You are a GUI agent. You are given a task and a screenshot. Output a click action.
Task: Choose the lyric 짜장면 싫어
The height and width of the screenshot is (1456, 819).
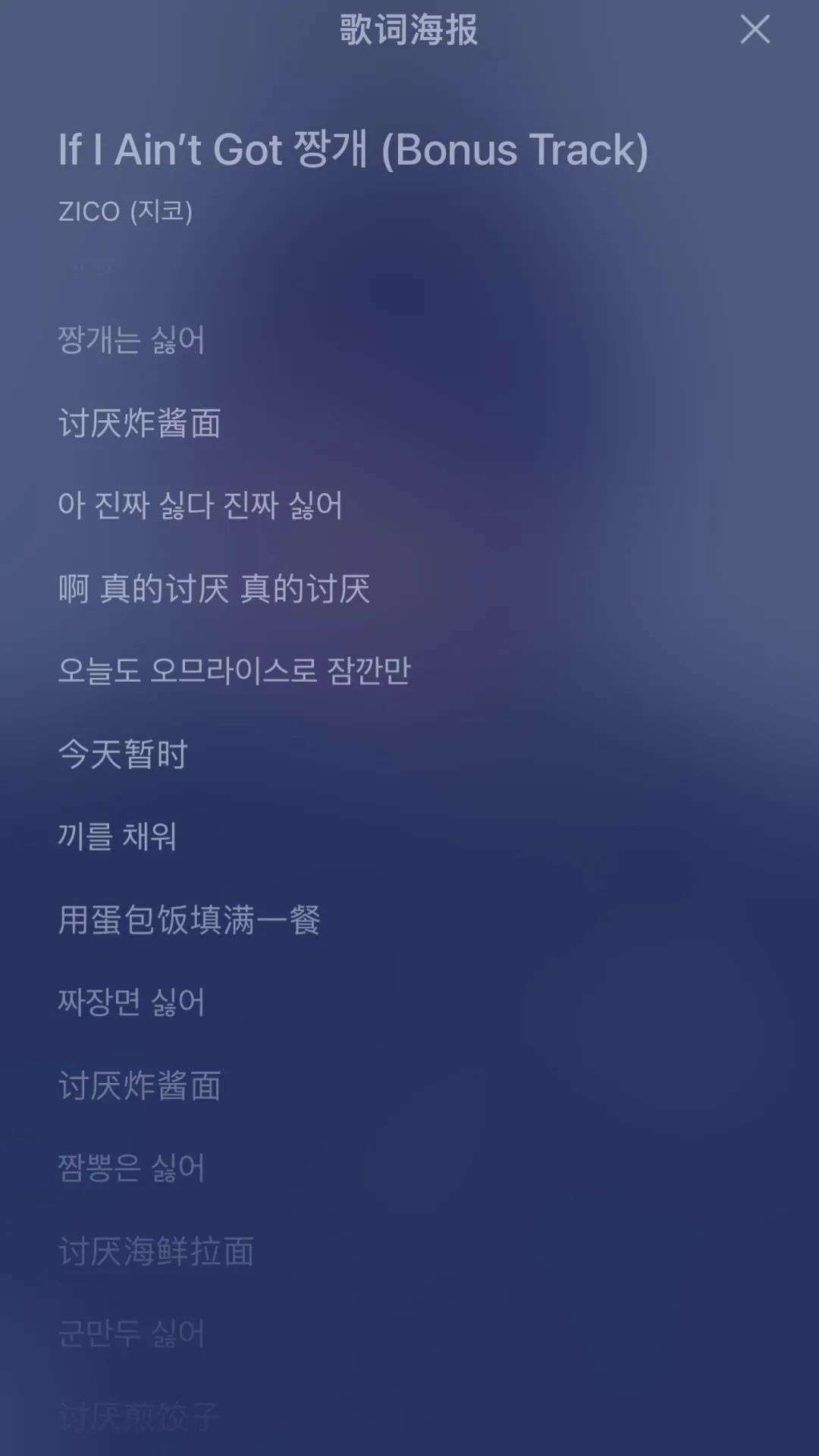(x=132, y=1002)
